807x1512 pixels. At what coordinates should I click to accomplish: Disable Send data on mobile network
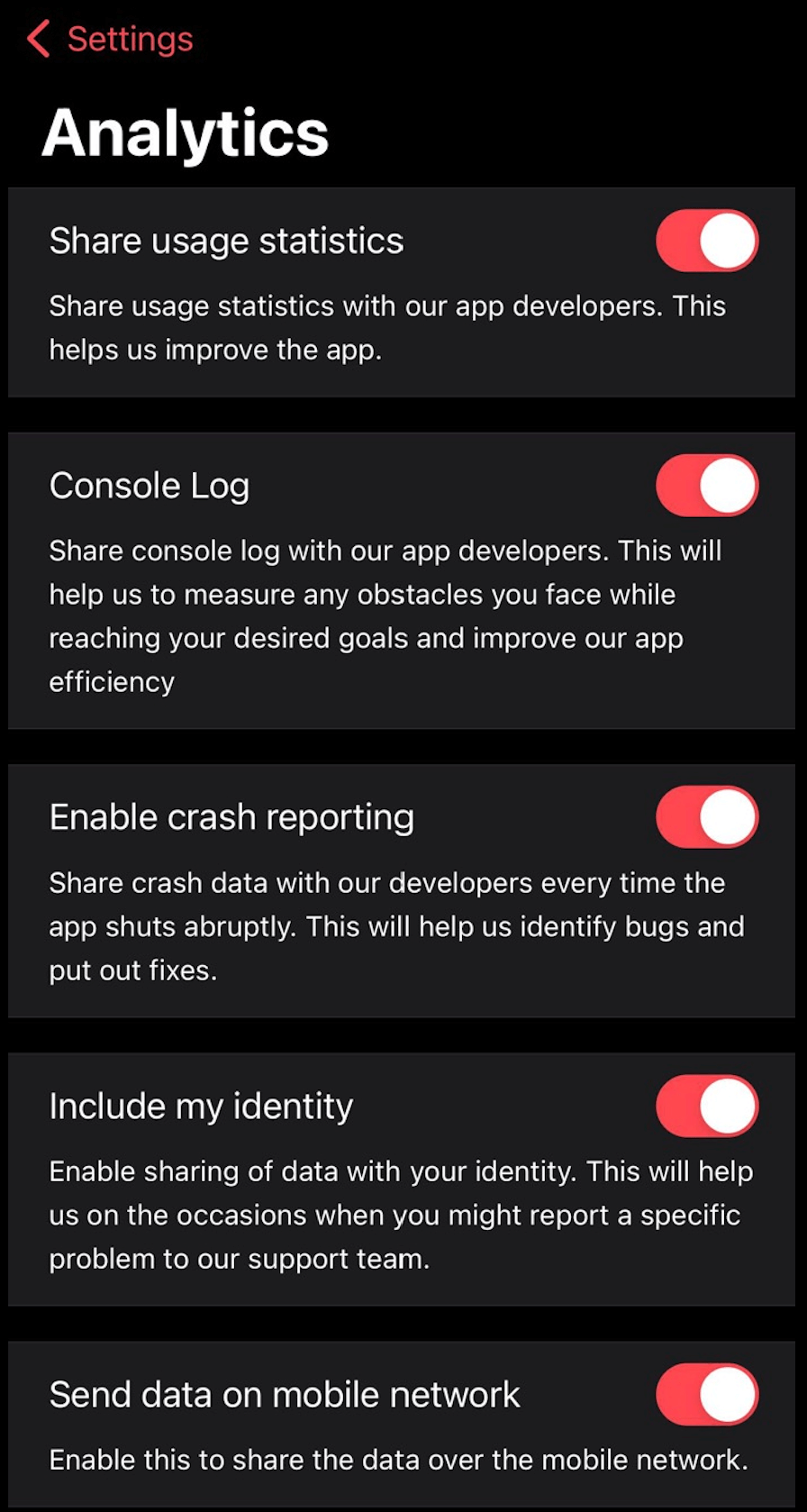click(707, 1395)
